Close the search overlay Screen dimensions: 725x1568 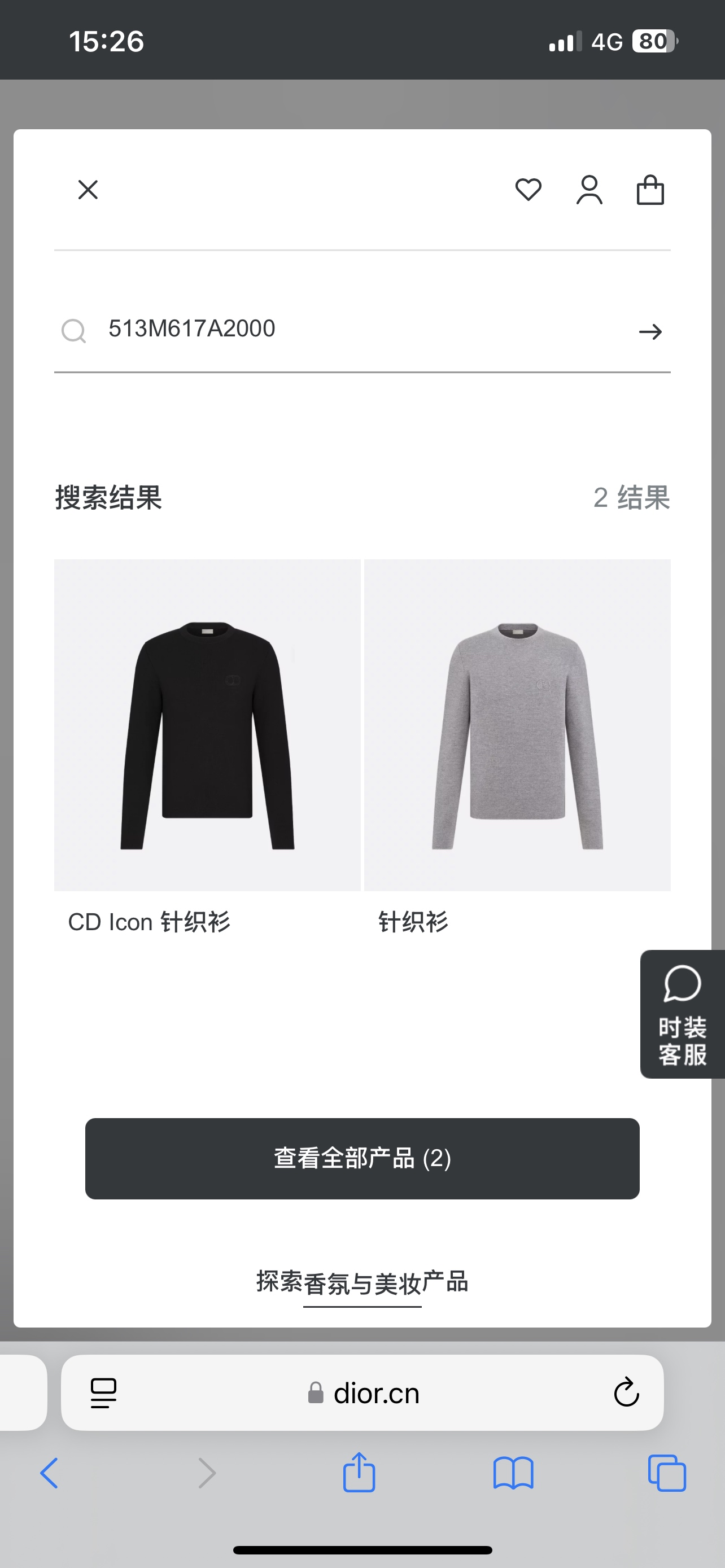pyautogui.click(x=88, y=190)
